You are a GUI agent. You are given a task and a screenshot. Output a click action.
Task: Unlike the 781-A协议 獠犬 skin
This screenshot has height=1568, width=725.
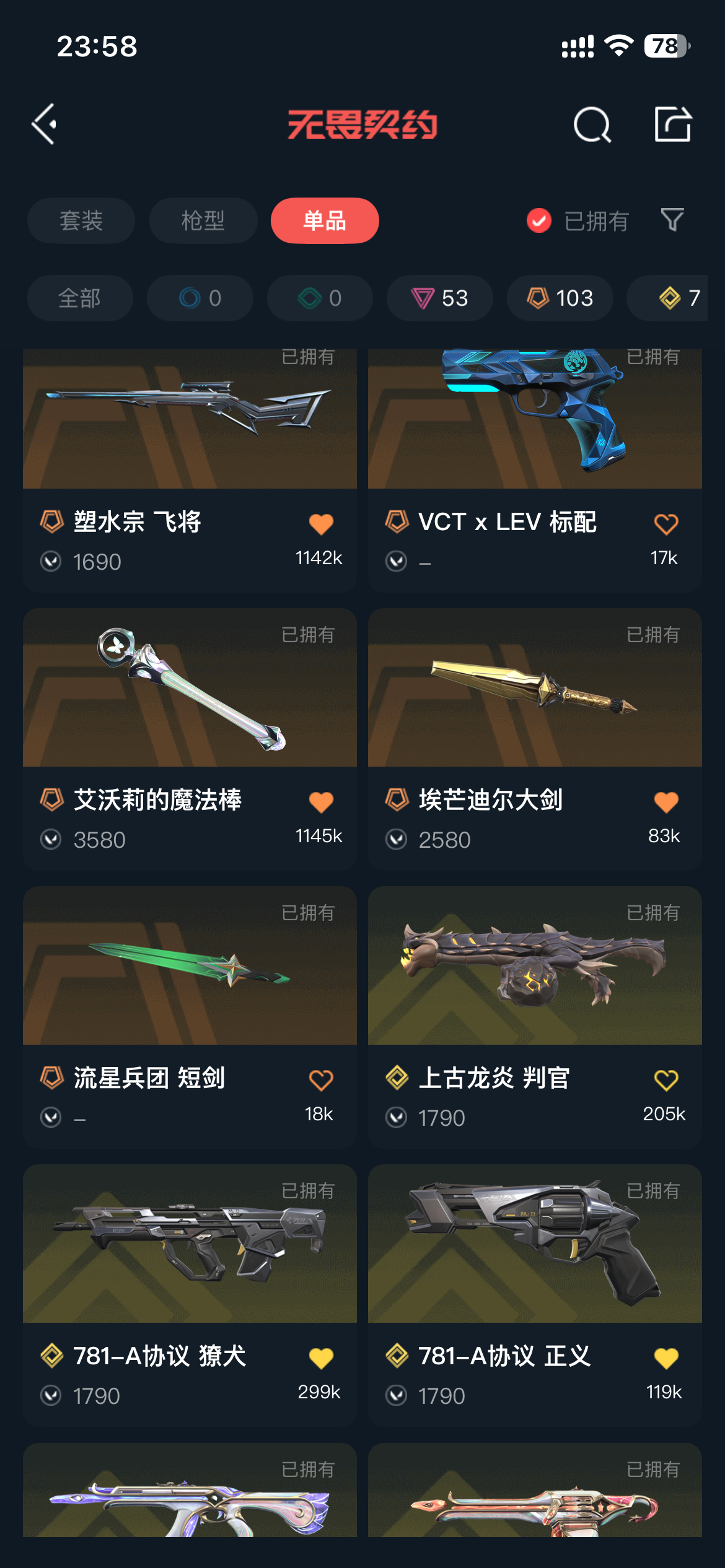pos(321,1358)
